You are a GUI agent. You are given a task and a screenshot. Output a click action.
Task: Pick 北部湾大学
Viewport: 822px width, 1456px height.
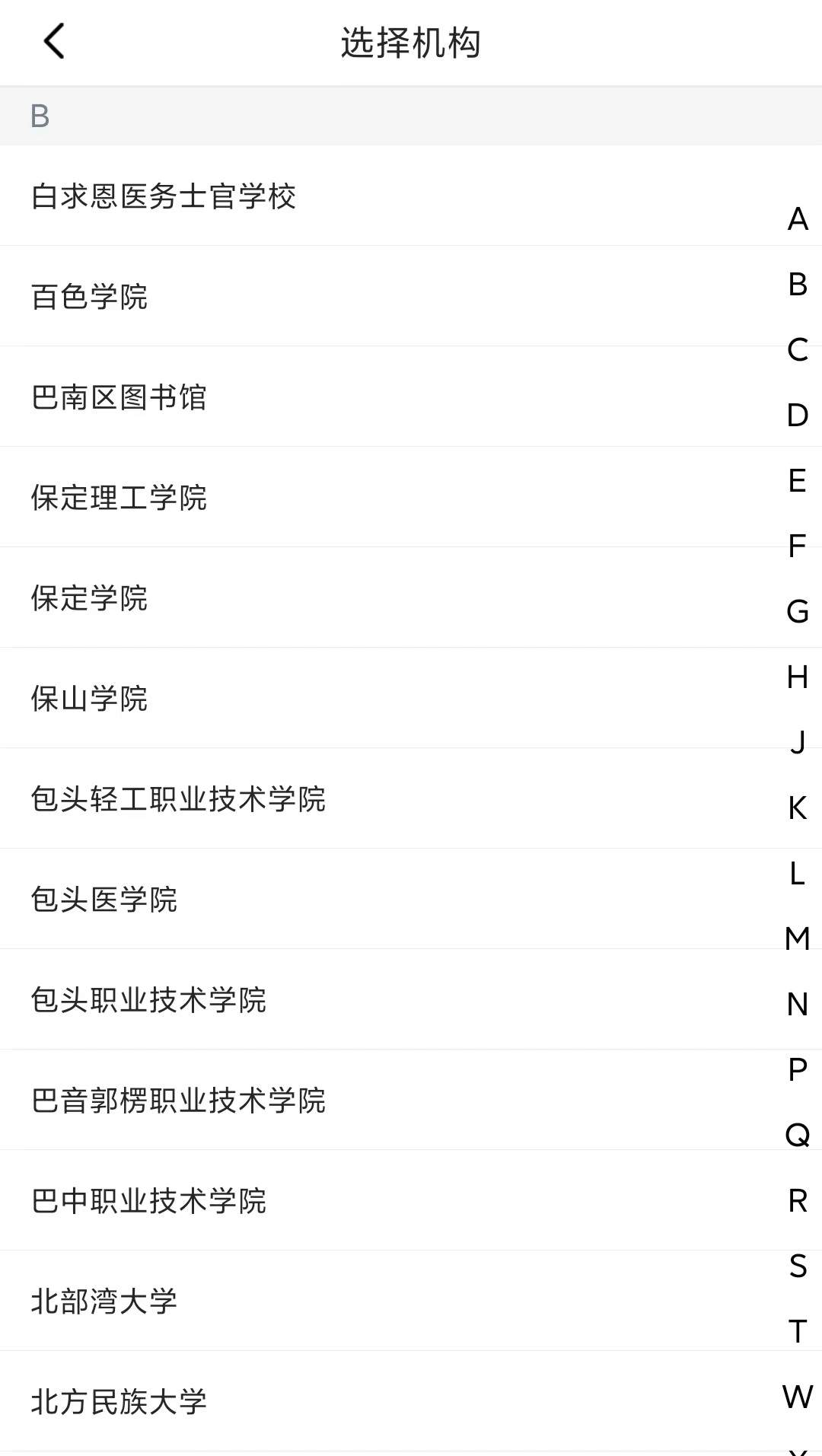pos(411,1301)
